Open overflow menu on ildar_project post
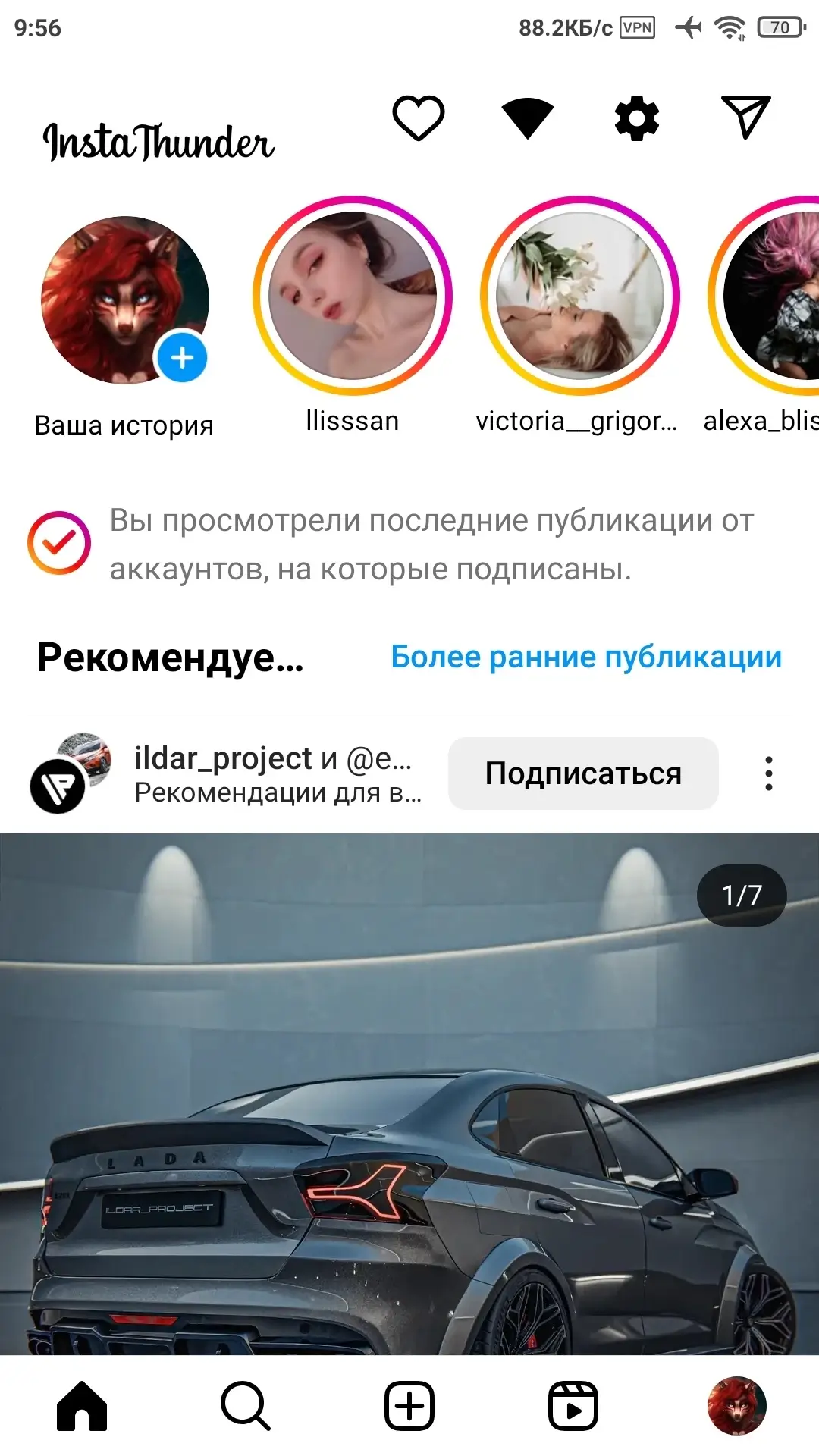Screen dimensions: 819x1456 [x=769, y=773]
